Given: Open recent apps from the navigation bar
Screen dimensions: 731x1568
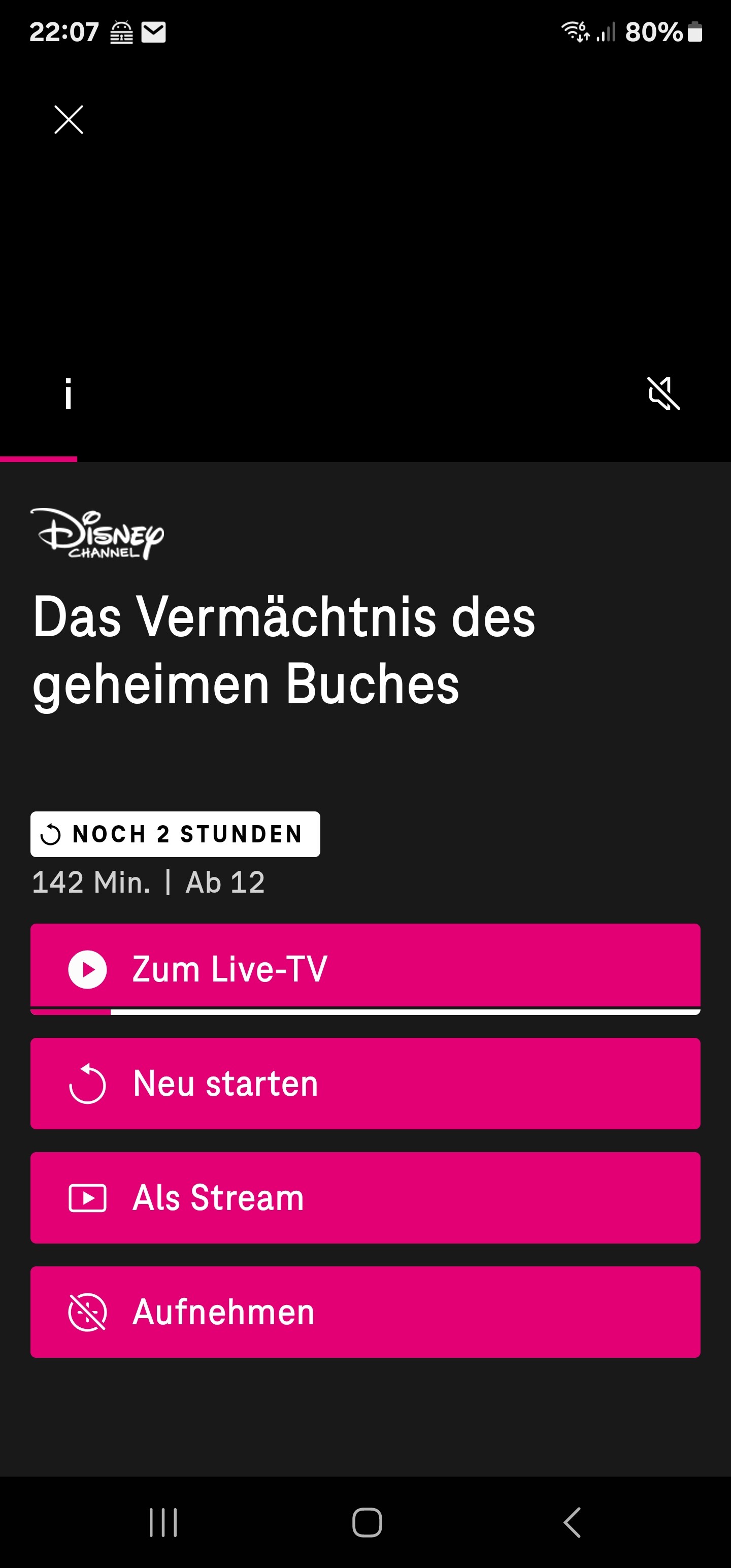Looking at the screenshot, I should pyautogui.click(x=163, y=1522).
